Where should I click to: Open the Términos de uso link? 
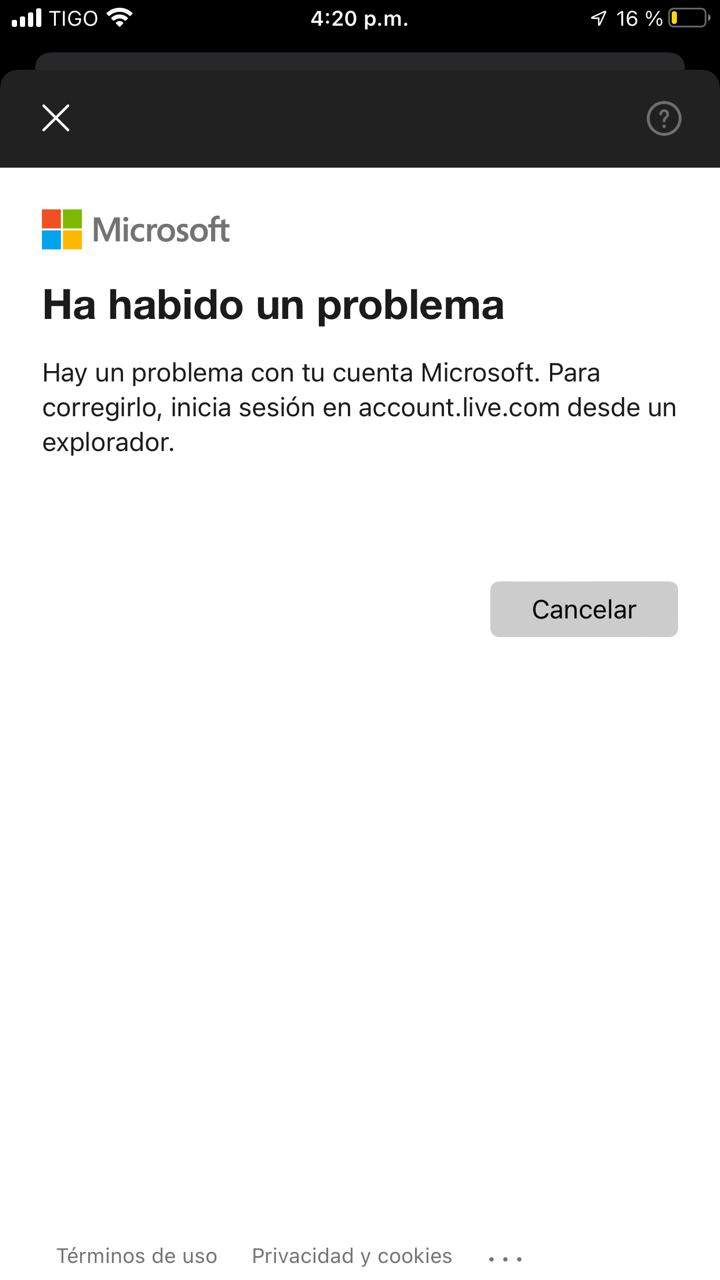137,1256
